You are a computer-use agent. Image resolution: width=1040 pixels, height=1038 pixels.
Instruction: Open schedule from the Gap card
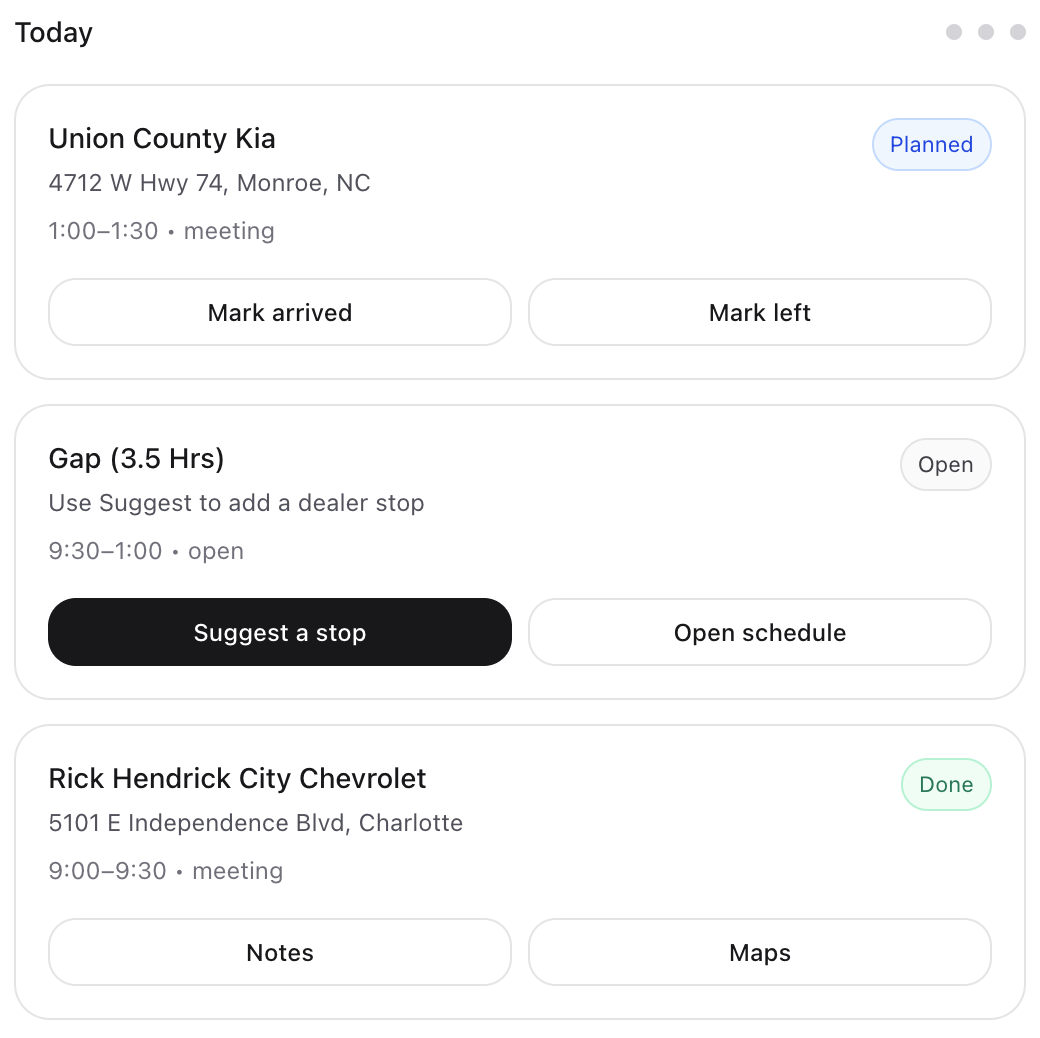coord(759,632)
